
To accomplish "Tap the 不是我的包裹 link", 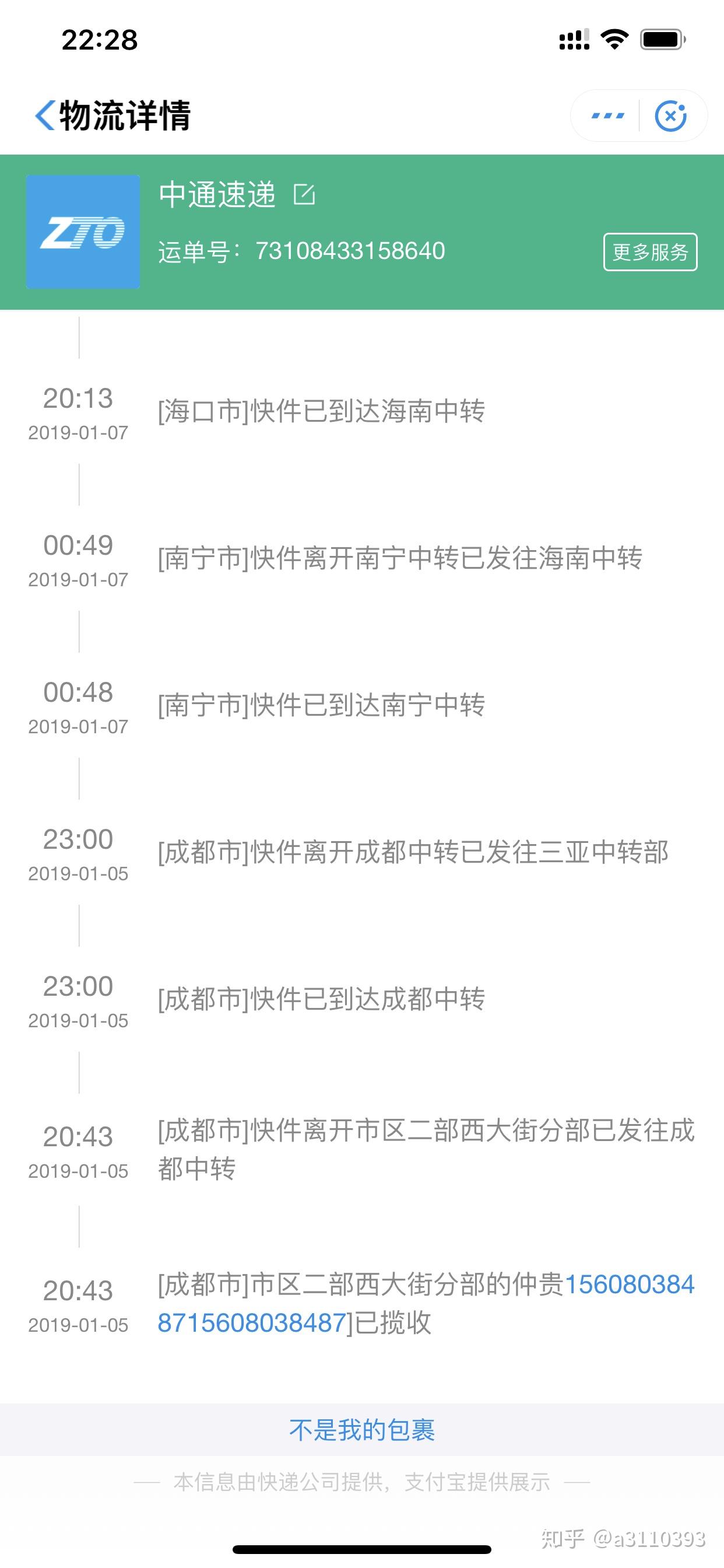I will (362, 1430).
